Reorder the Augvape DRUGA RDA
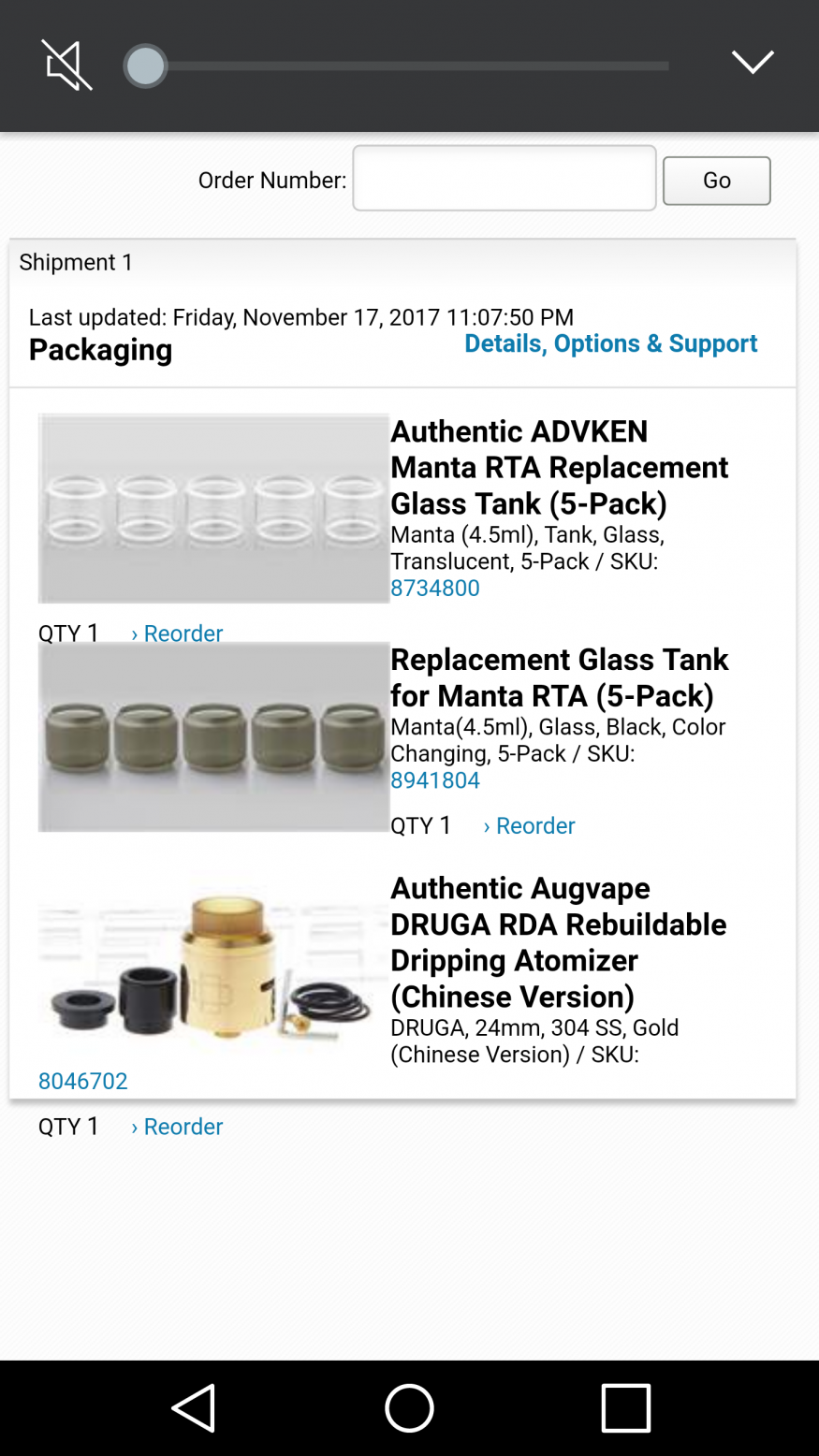The image size is (819, 1456). coord(178,1127)
